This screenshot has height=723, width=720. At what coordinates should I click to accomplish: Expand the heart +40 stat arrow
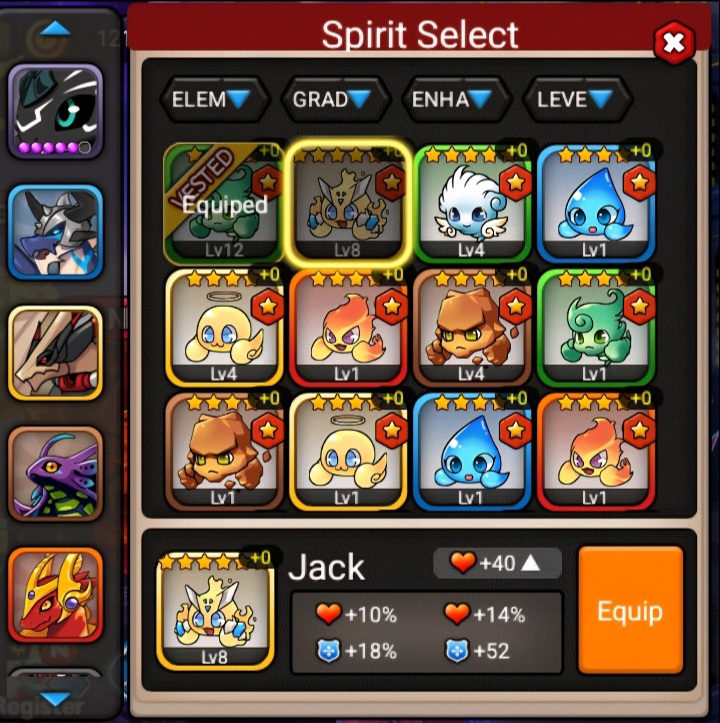tap(531, 563)
